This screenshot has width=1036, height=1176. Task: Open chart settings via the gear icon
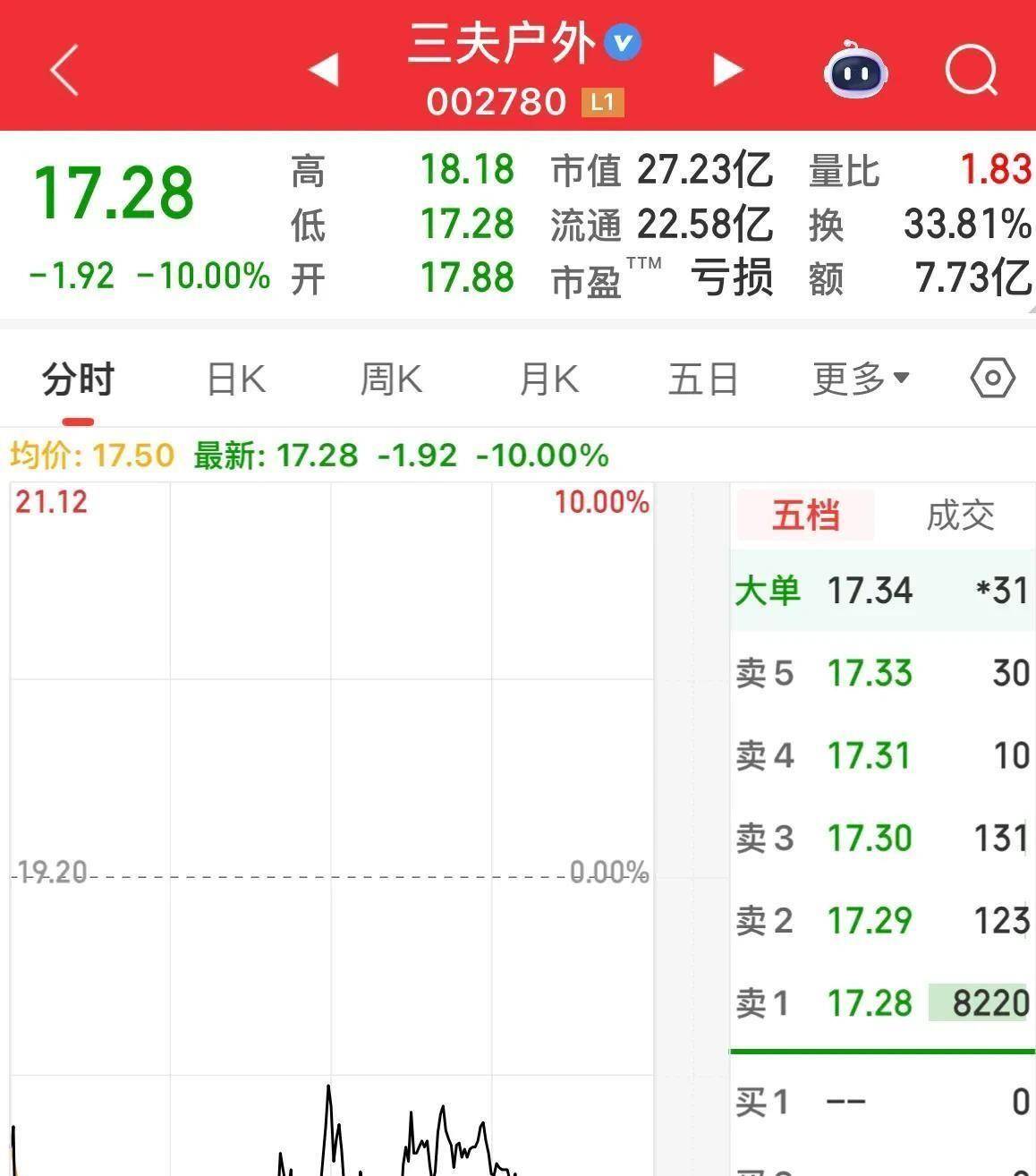993,379
